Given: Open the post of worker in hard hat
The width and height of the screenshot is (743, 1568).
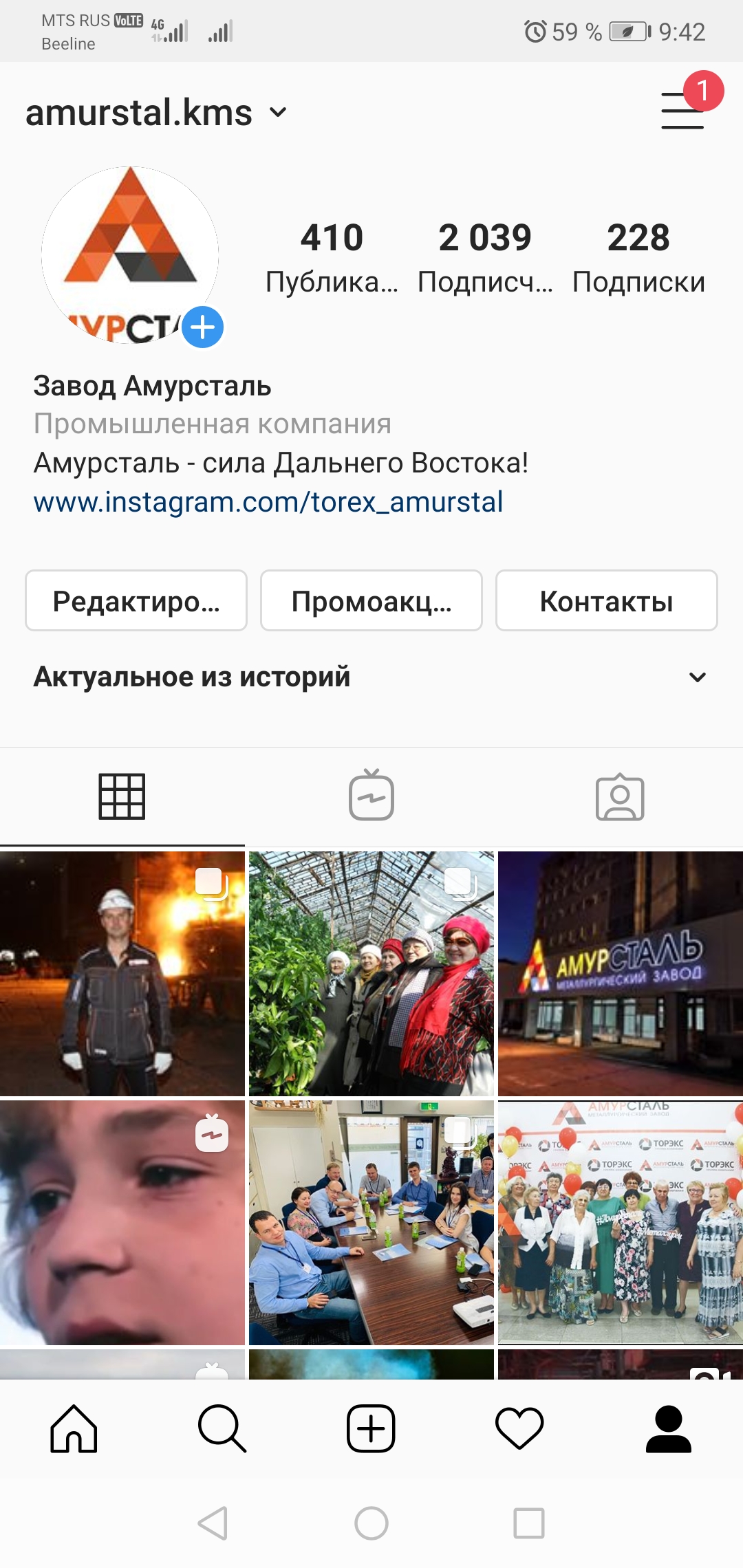Looking at the screenshot, I should click(122, 974).
